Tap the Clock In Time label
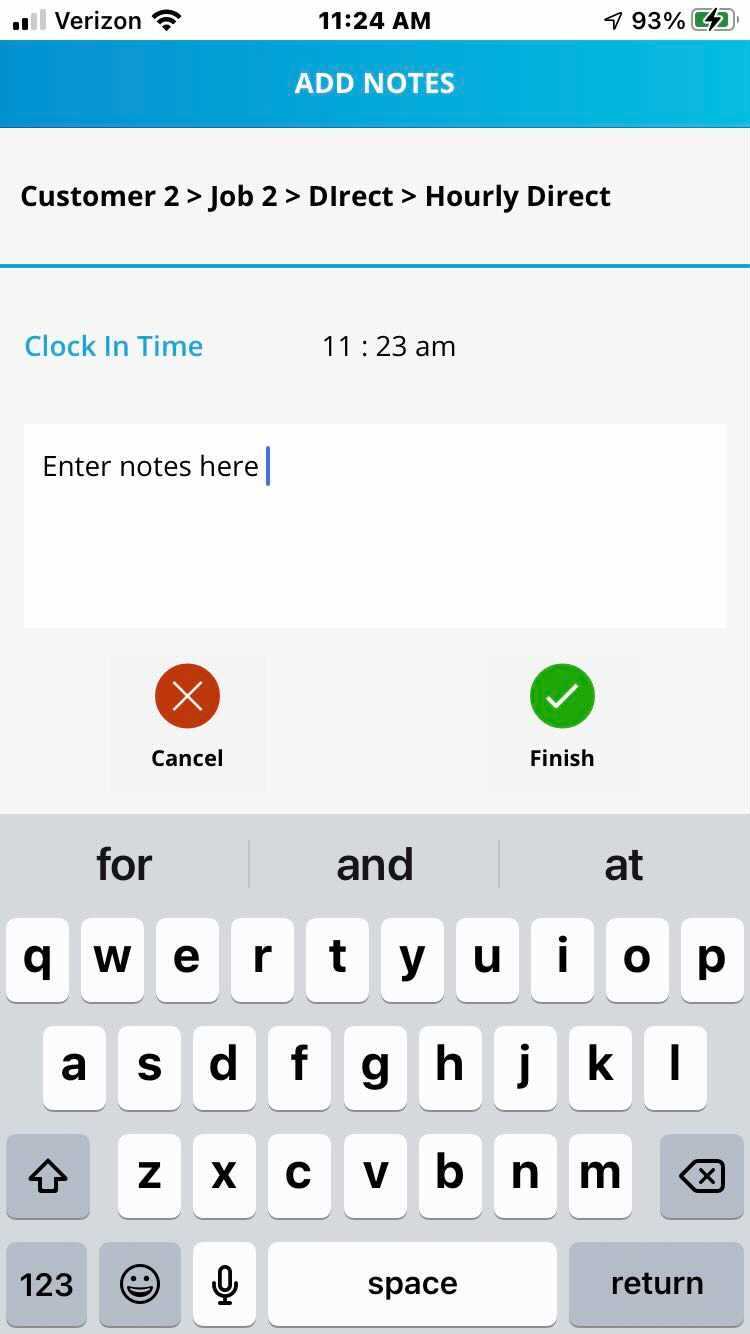 coord(113,346)
